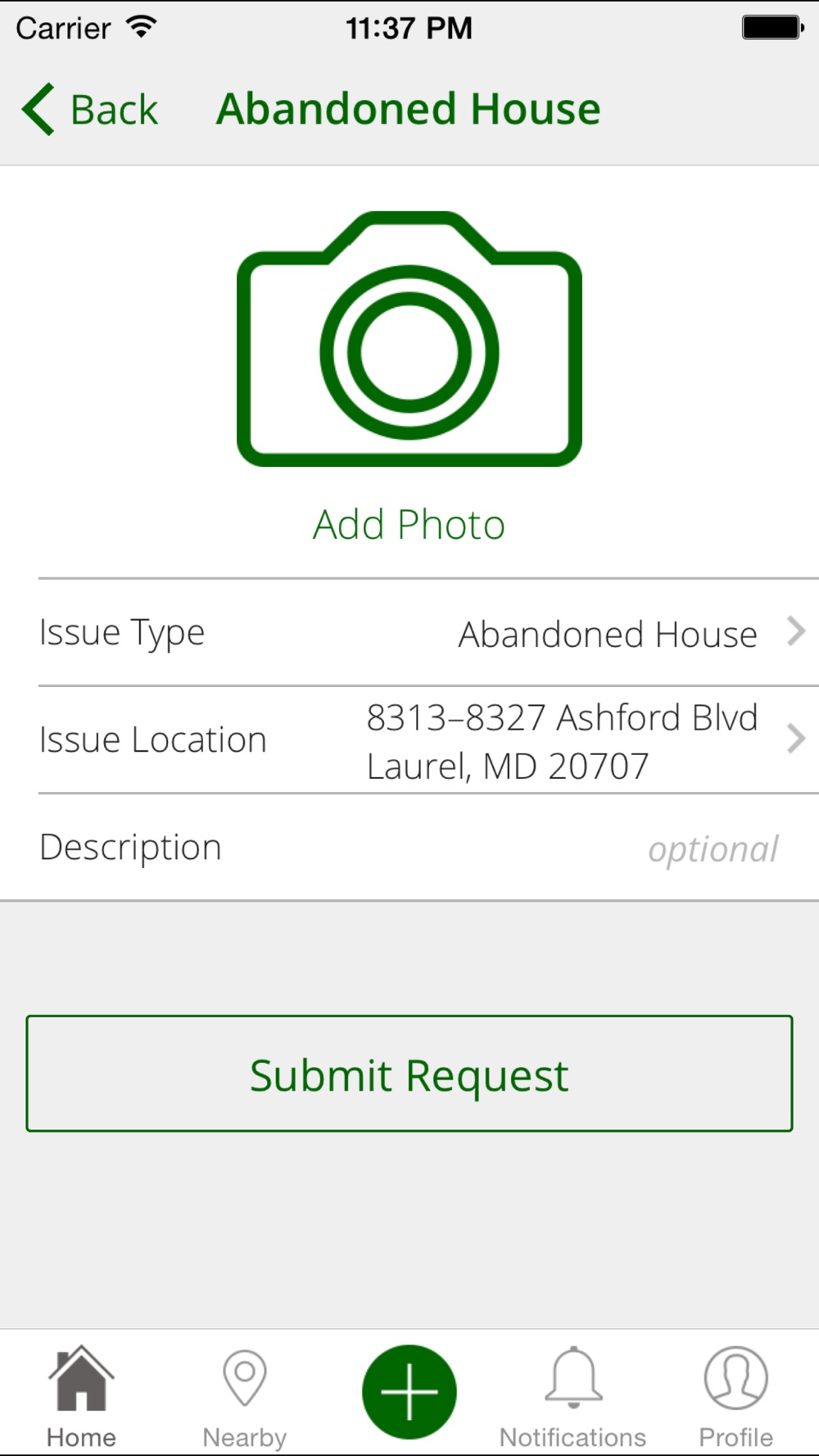Go back to the previous screen
Image resolution: width=819 pixels, height=1456 pixels.
(x=90, y=110)
